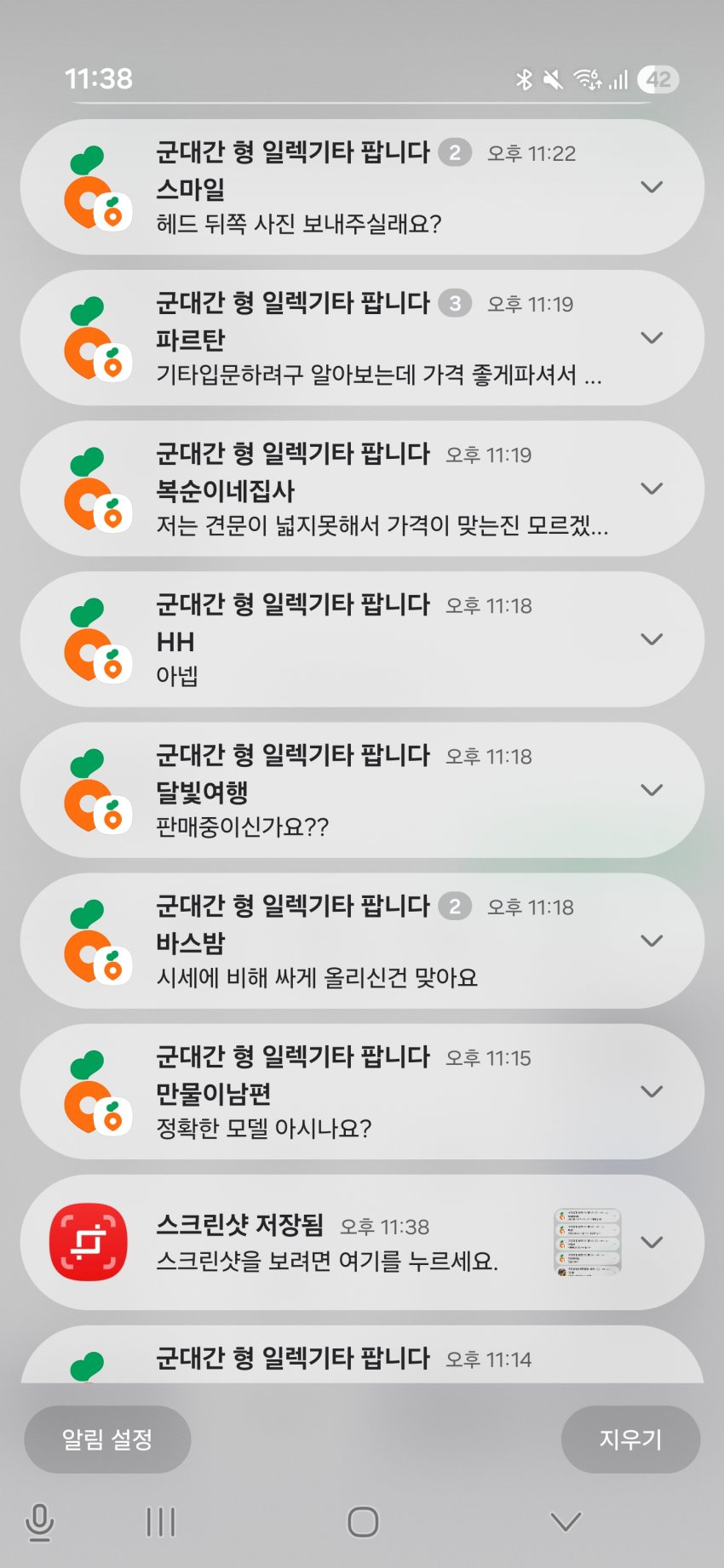This screenshot has height=1568, width=724.
Task: Open notification from 파르탄
Action: 341,339
